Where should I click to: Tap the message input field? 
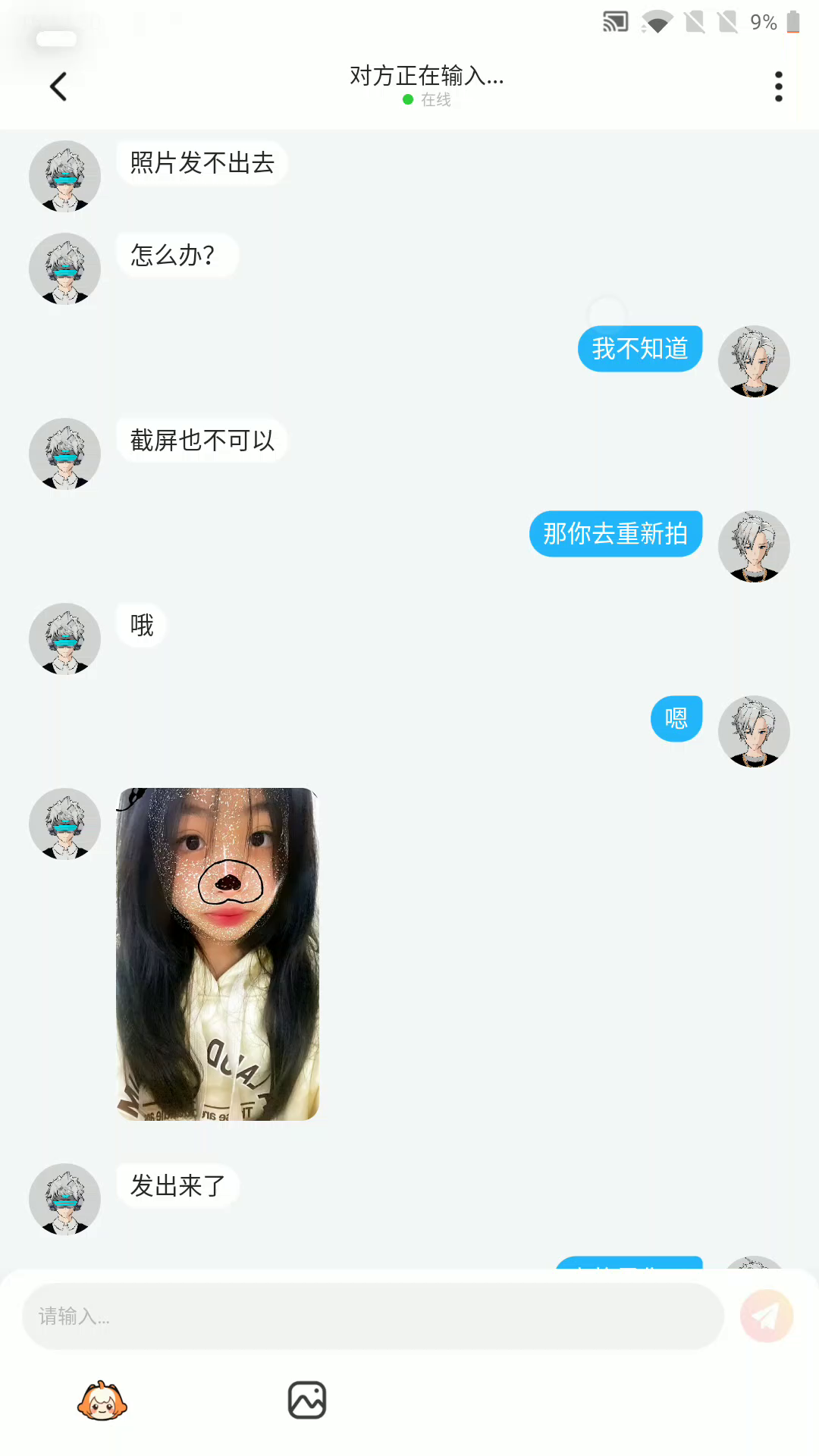click(x=372, y=1316)
